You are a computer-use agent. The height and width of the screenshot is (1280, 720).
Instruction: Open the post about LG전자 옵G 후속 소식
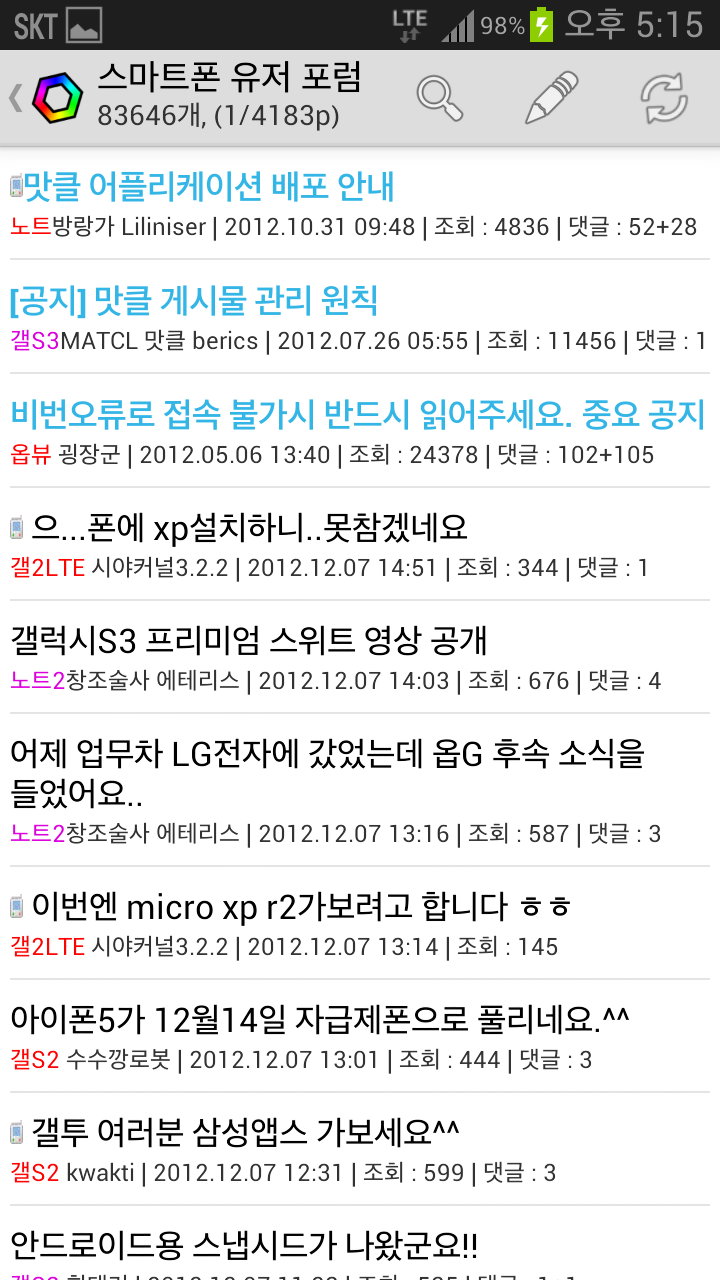(328, 772)
